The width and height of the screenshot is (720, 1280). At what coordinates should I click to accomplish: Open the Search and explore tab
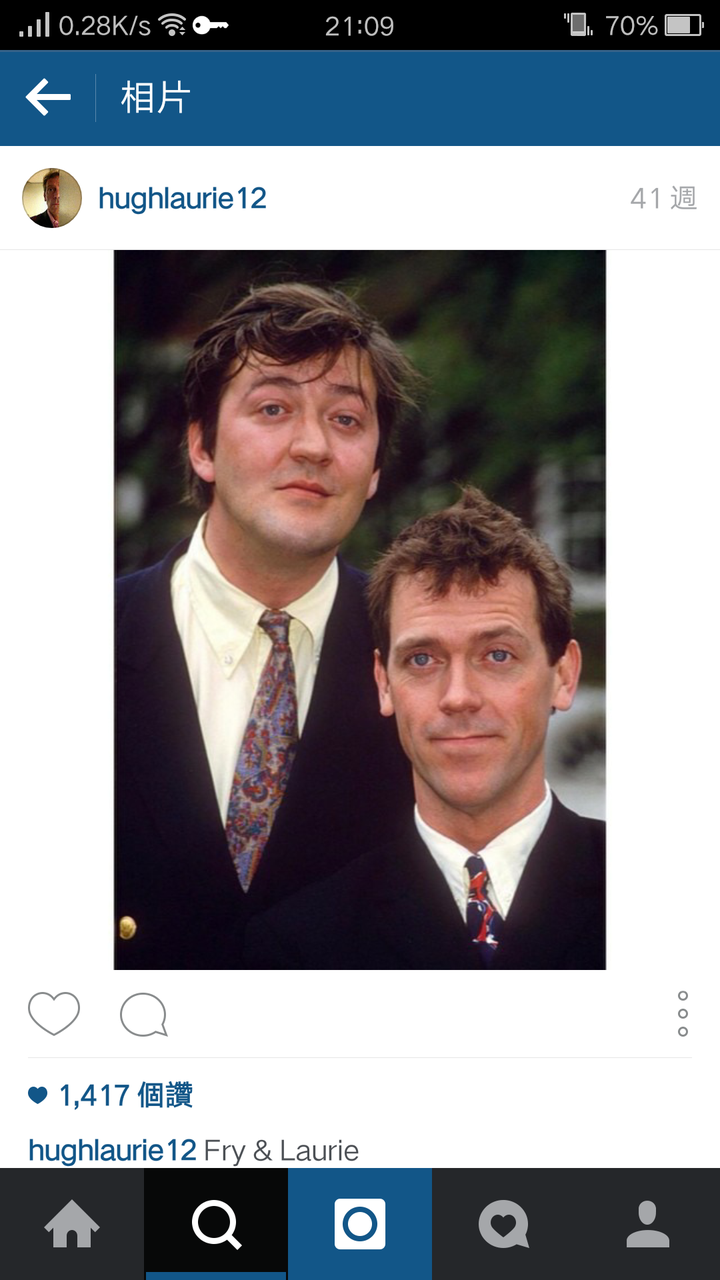pyautogui.click(x=216, y=1224)
